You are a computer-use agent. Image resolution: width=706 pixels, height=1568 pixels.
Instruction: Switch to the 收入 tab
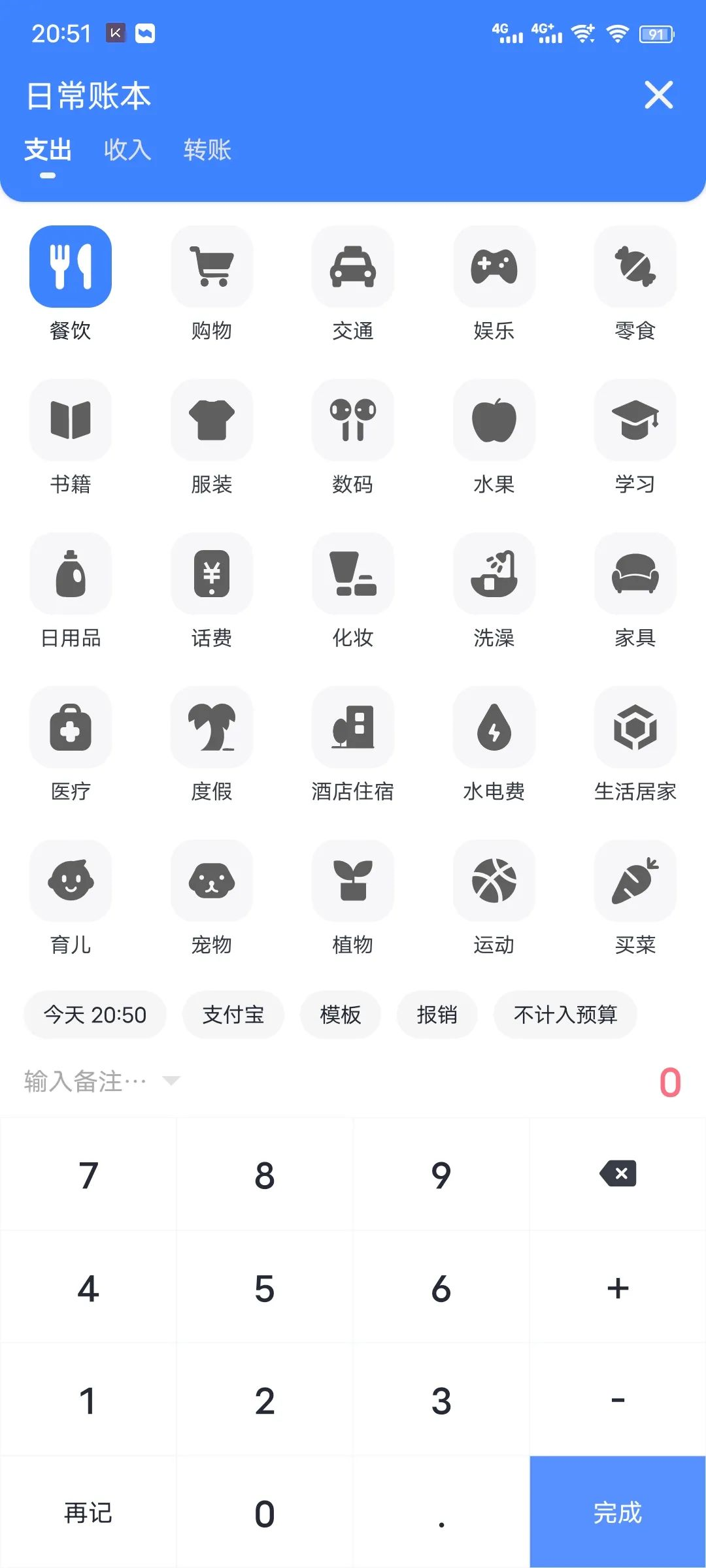click(127, 150)
